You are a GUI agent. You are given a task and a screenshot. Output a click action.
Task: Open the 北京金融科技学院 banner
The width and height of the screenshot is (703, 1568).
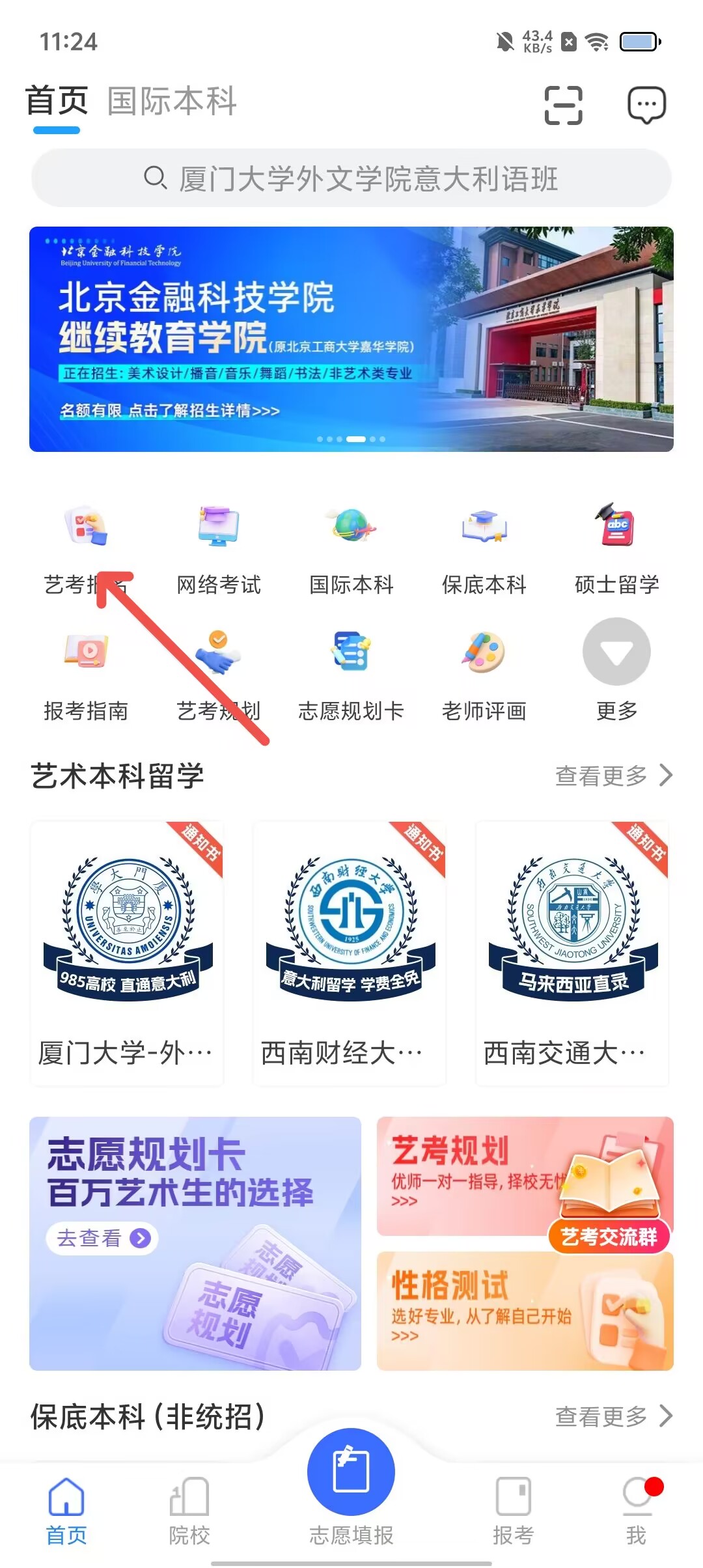pos(351,339)
